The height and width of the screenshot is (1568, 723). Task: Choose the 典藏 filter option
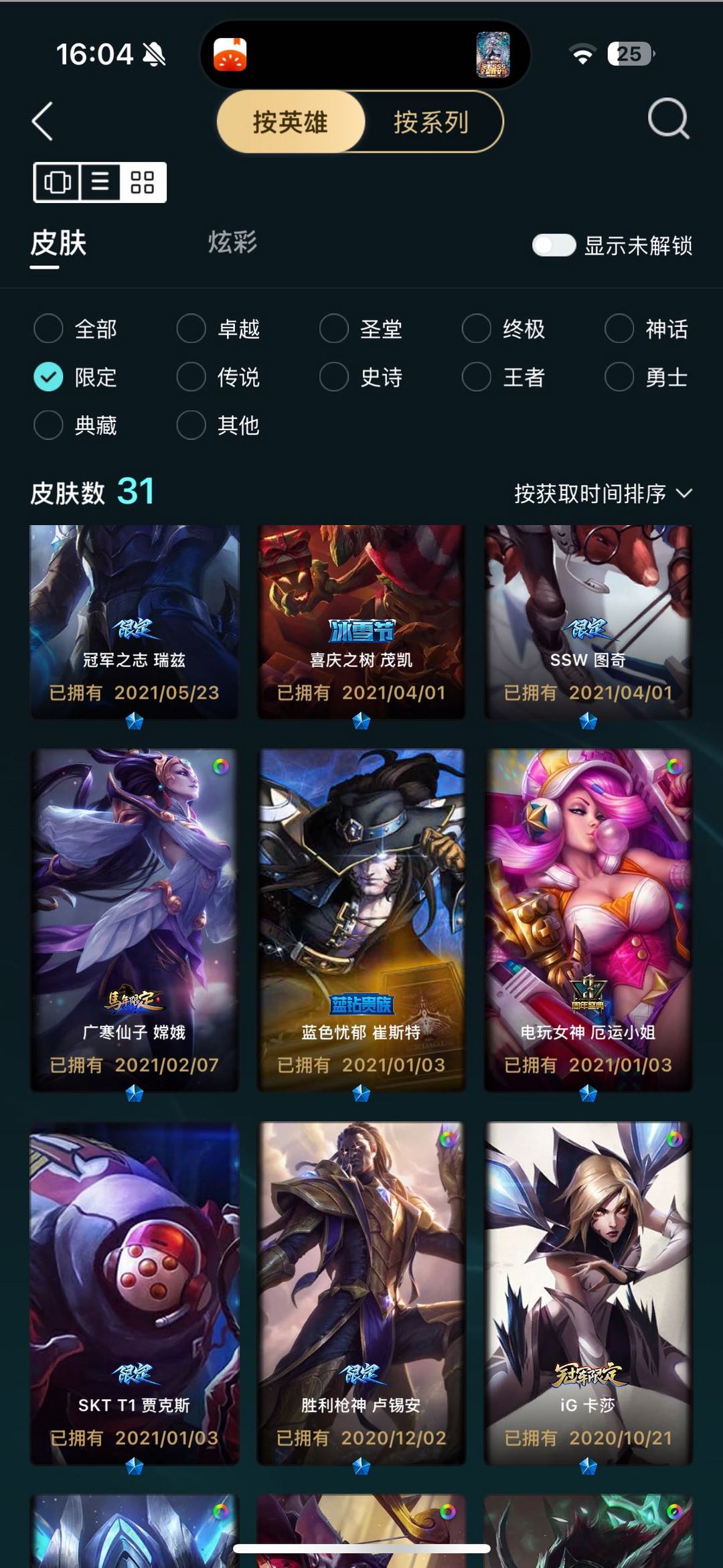[x=49, y=425]
